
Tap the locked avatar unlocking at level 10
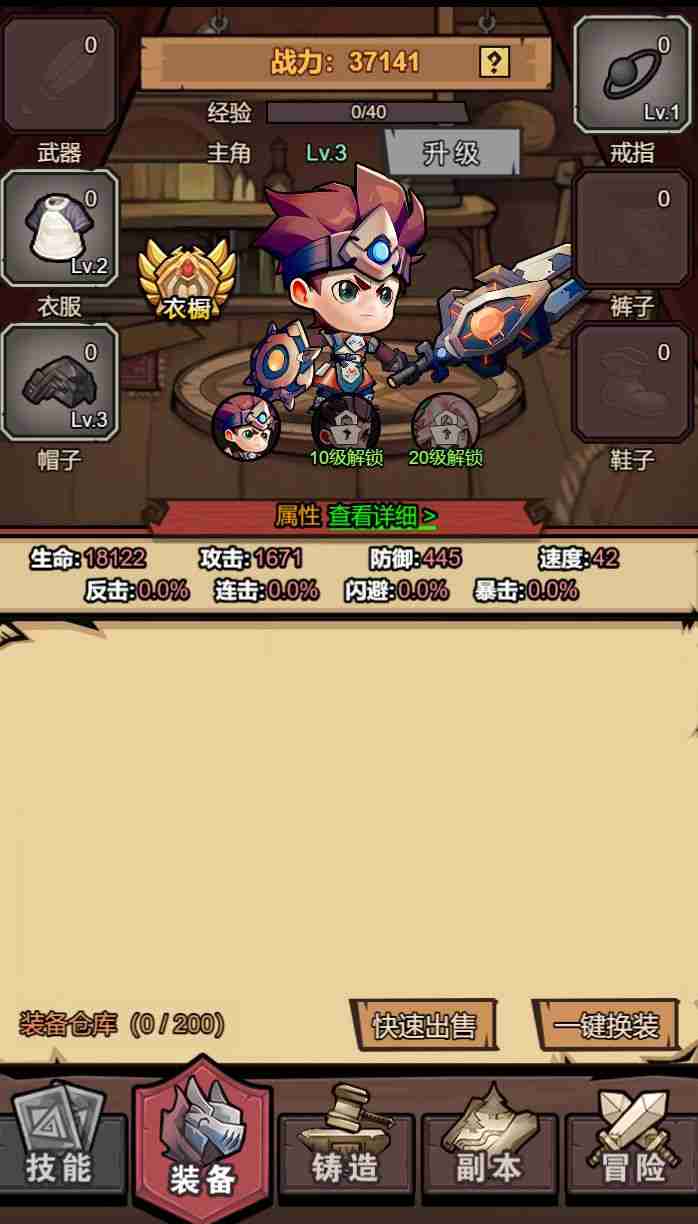point(346,426)
